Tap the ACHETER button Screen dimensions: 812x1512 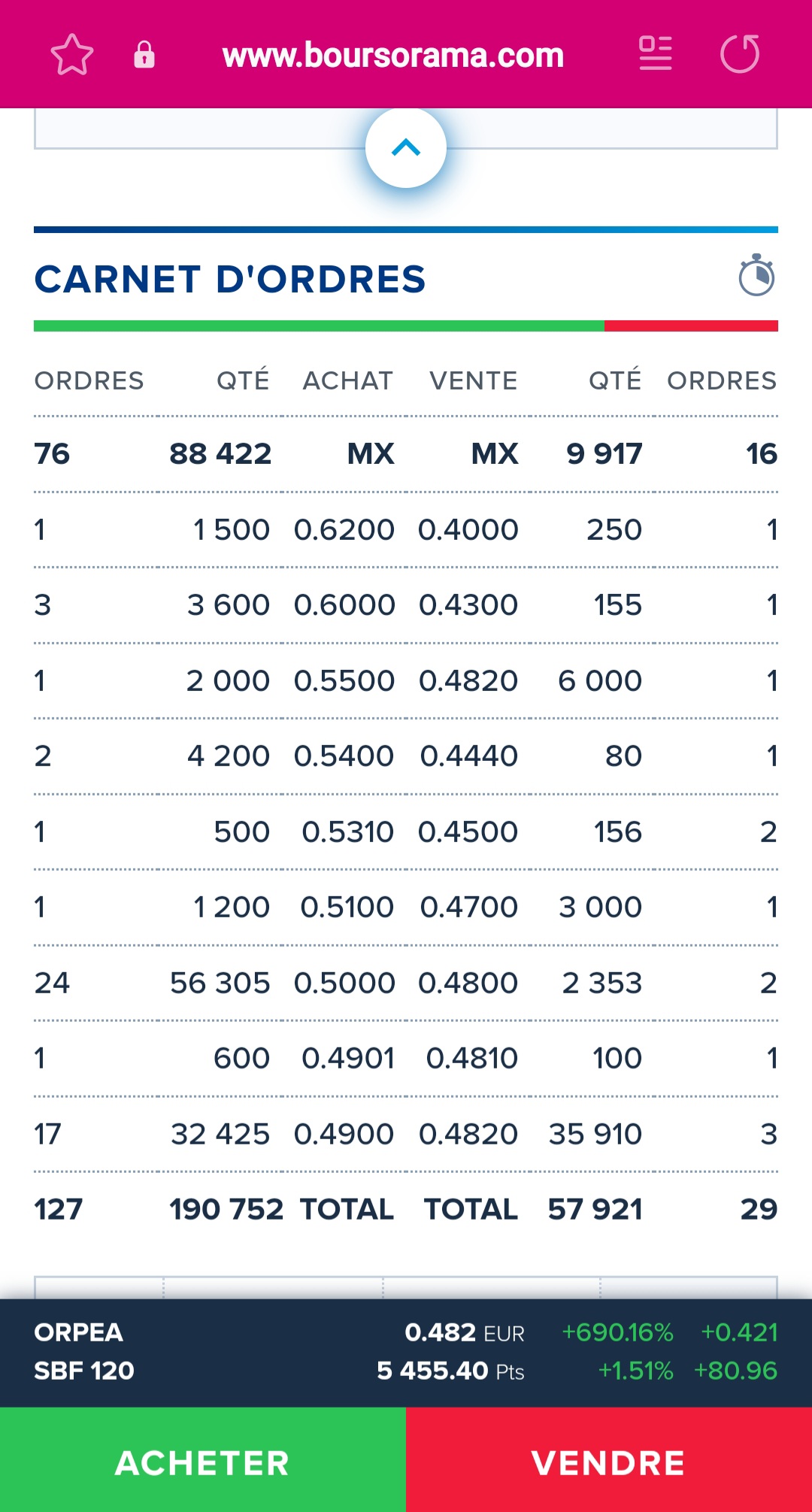[202, 1462]
